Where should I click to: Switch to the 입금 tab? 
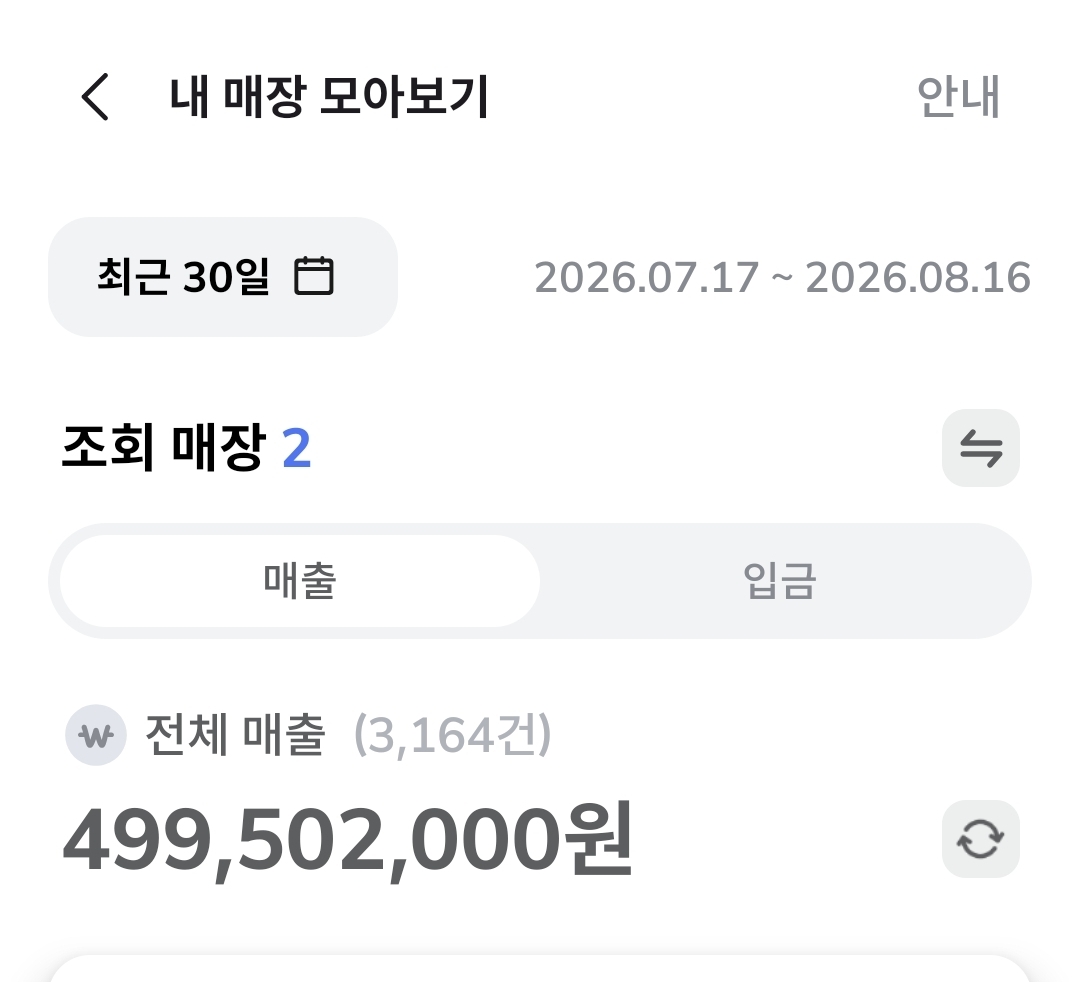[780, 581]
